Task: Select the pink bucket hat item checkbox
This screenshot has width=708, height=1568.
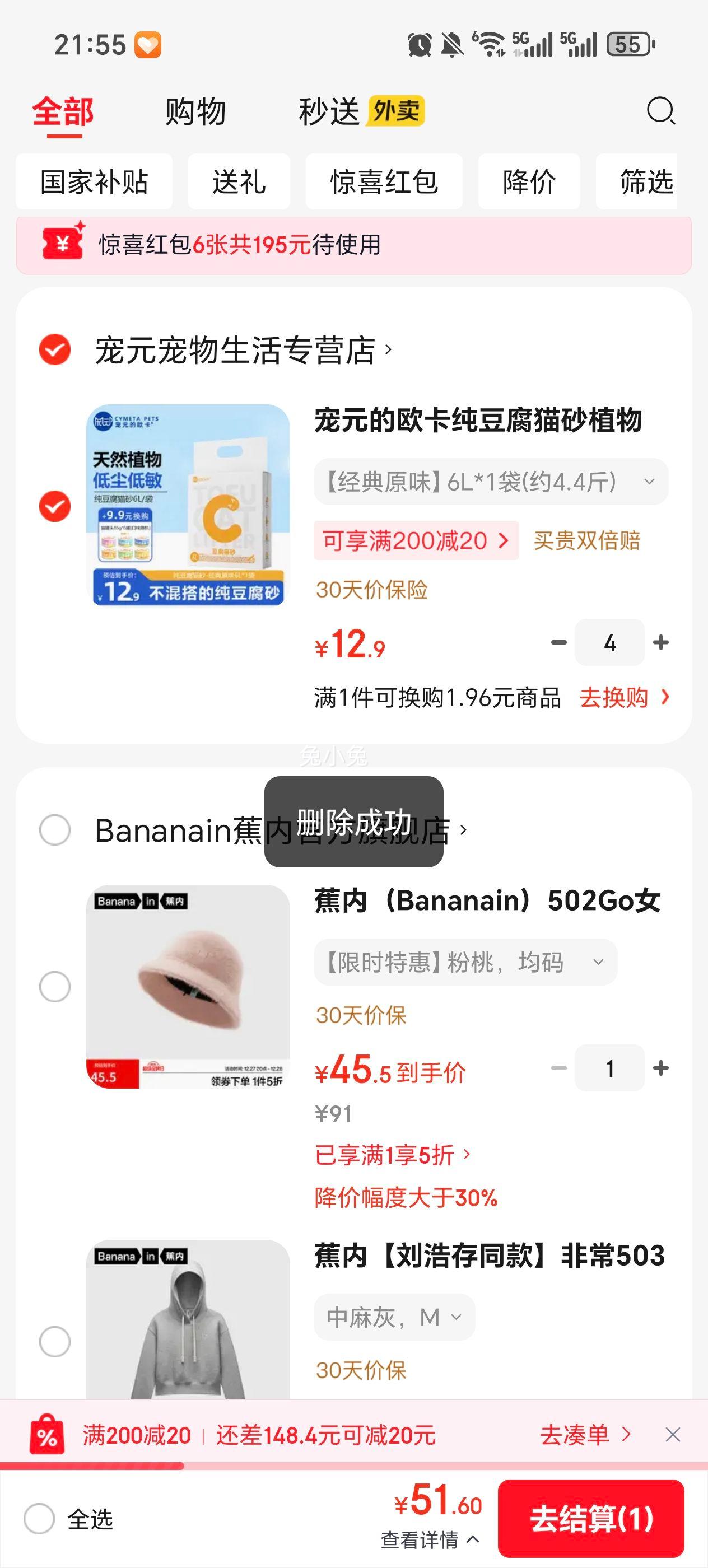Action: tap(55, 986)
